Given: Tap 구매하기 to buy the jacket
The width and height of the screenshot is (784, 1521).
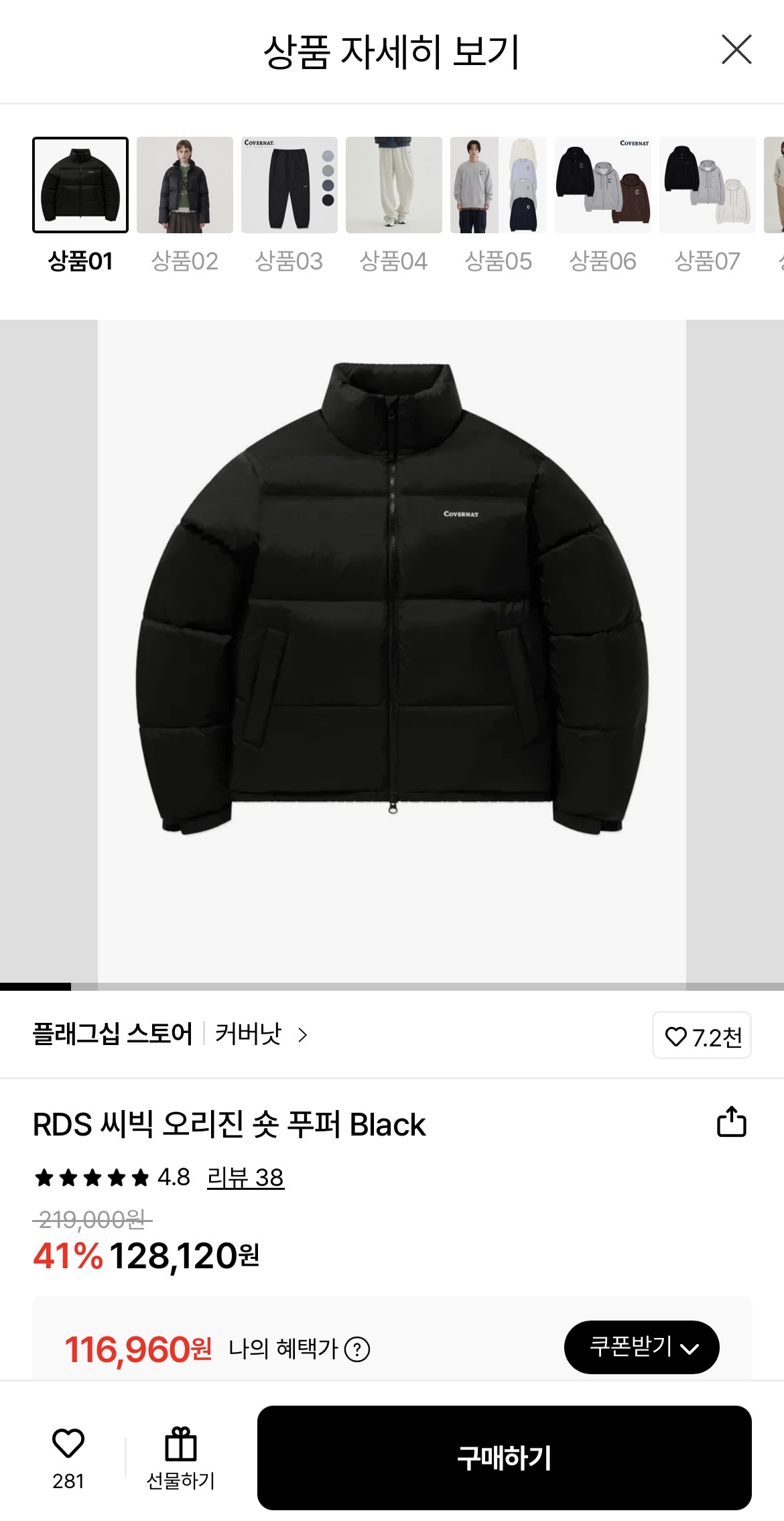Looking at the screenshot, I should point(504,1457).
